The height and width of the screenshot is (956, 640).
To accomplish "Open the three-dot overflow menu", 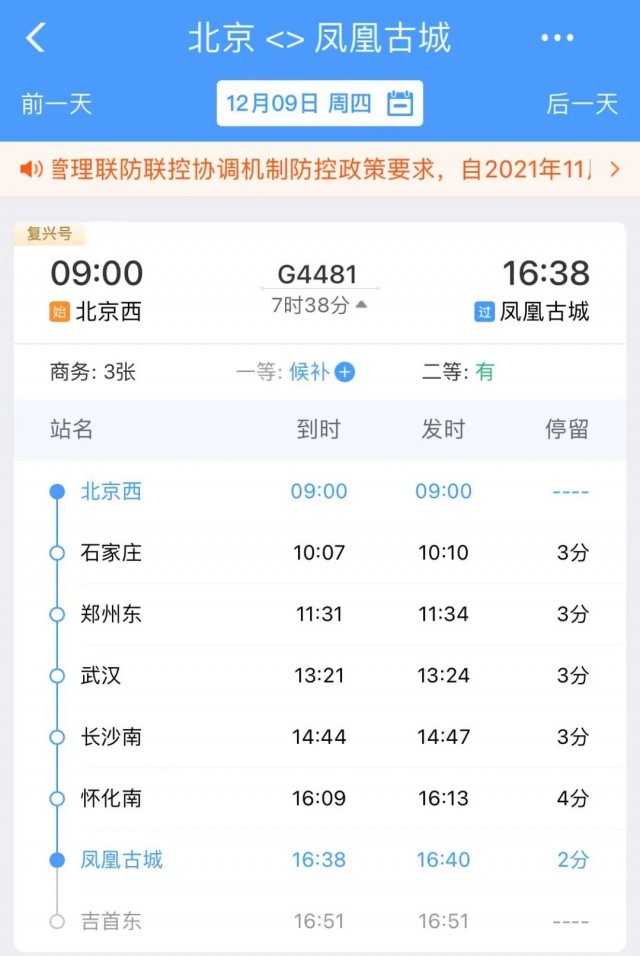I will [x=557, y=39].
